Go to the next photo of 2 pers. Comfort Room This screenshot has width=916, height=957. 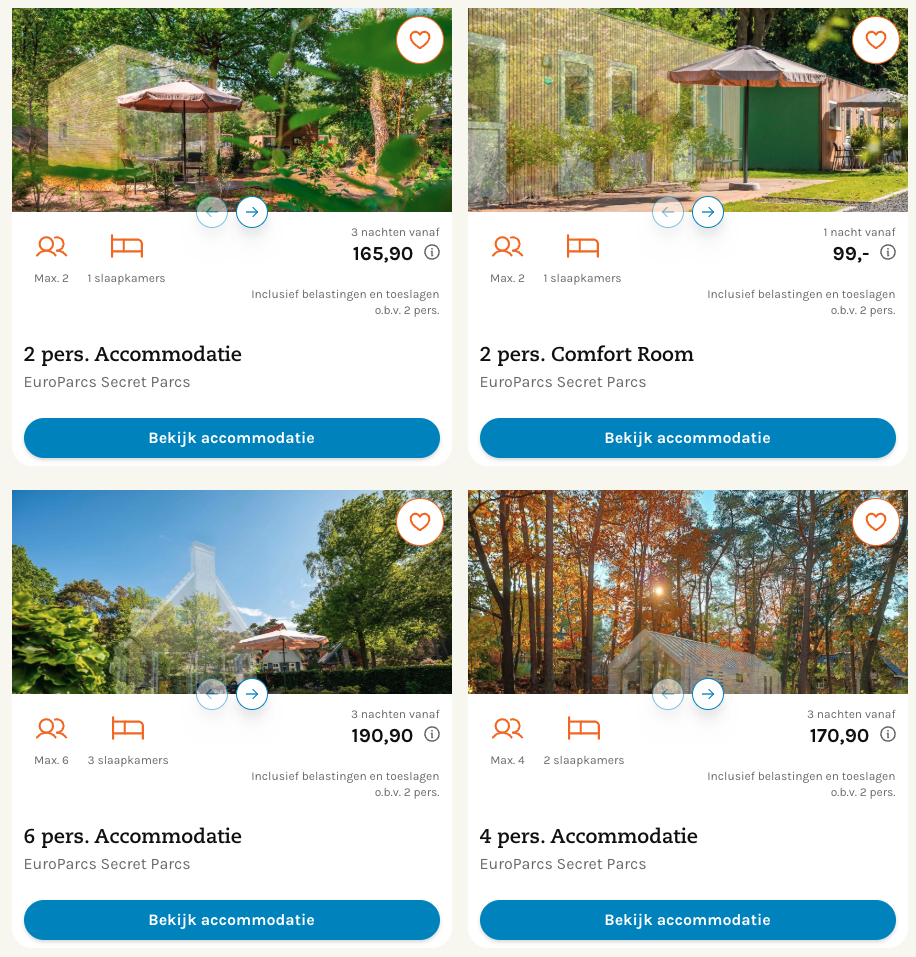(x=708, y=212)
